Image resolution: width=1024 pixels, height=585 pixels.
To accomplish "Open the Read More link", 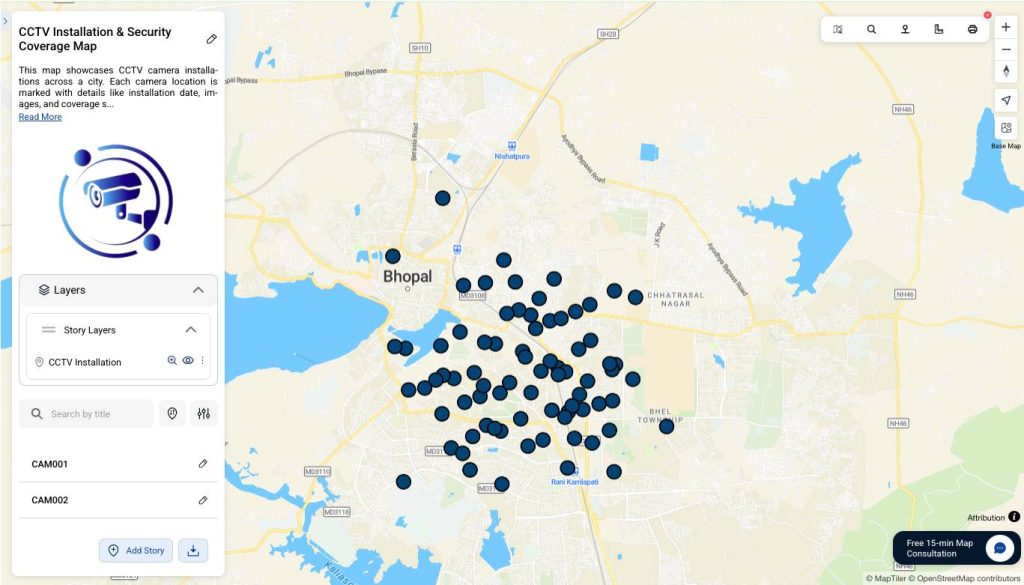I will (x=40, y=117).
